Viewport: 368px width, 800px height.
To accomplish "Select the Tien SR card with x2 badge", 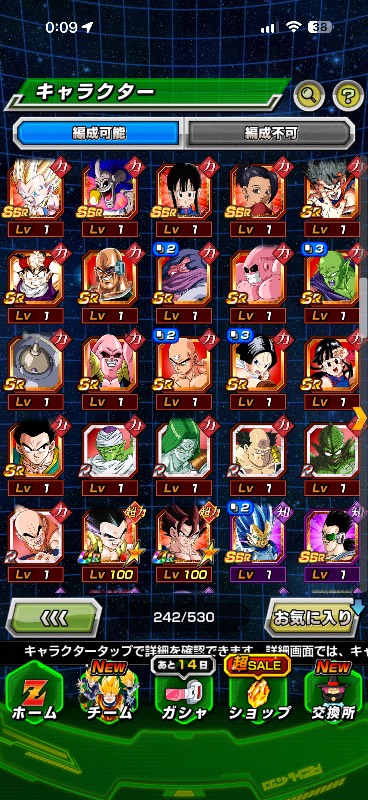I will pyautogui.click(x=185, y=370).
